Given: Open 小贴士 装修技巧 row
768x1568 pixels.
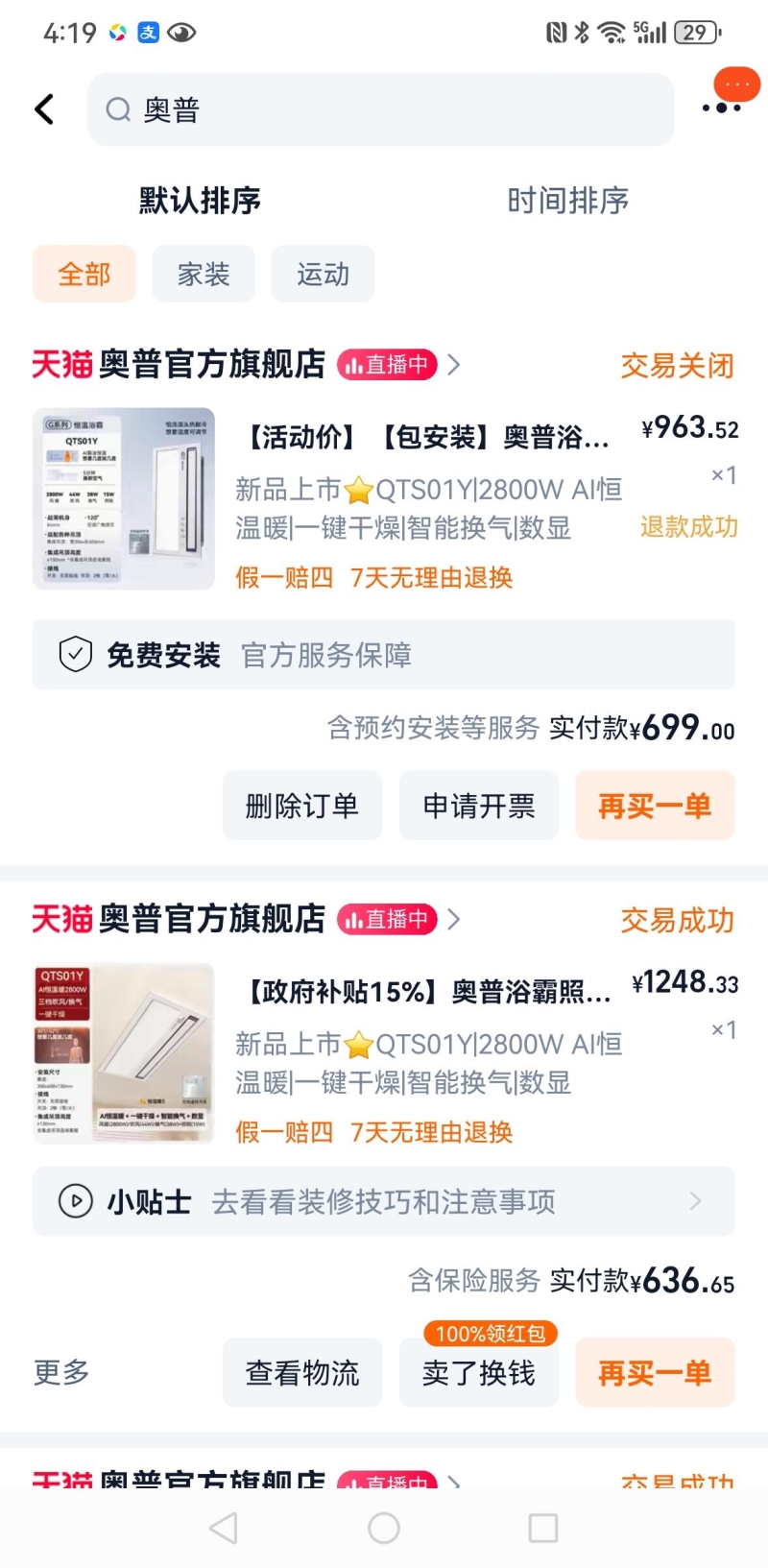Looking at the screenshot, I should (x=384, y=1201).
